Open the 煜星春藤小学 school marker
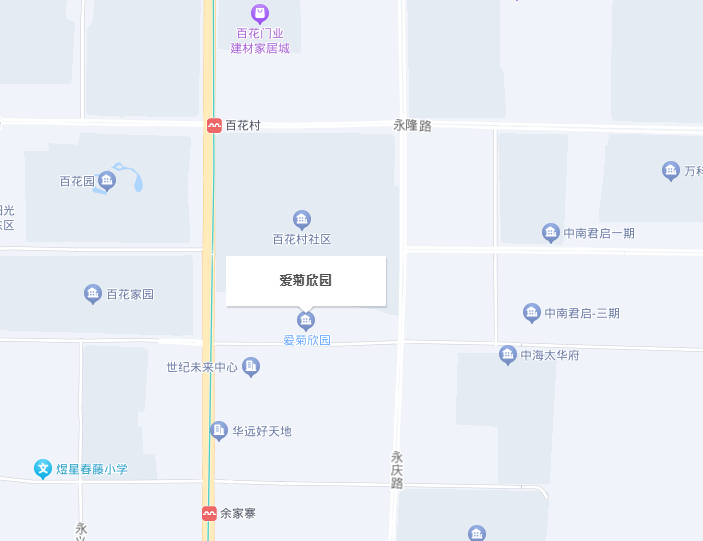 pyautogui.click(x=43, y=468)
